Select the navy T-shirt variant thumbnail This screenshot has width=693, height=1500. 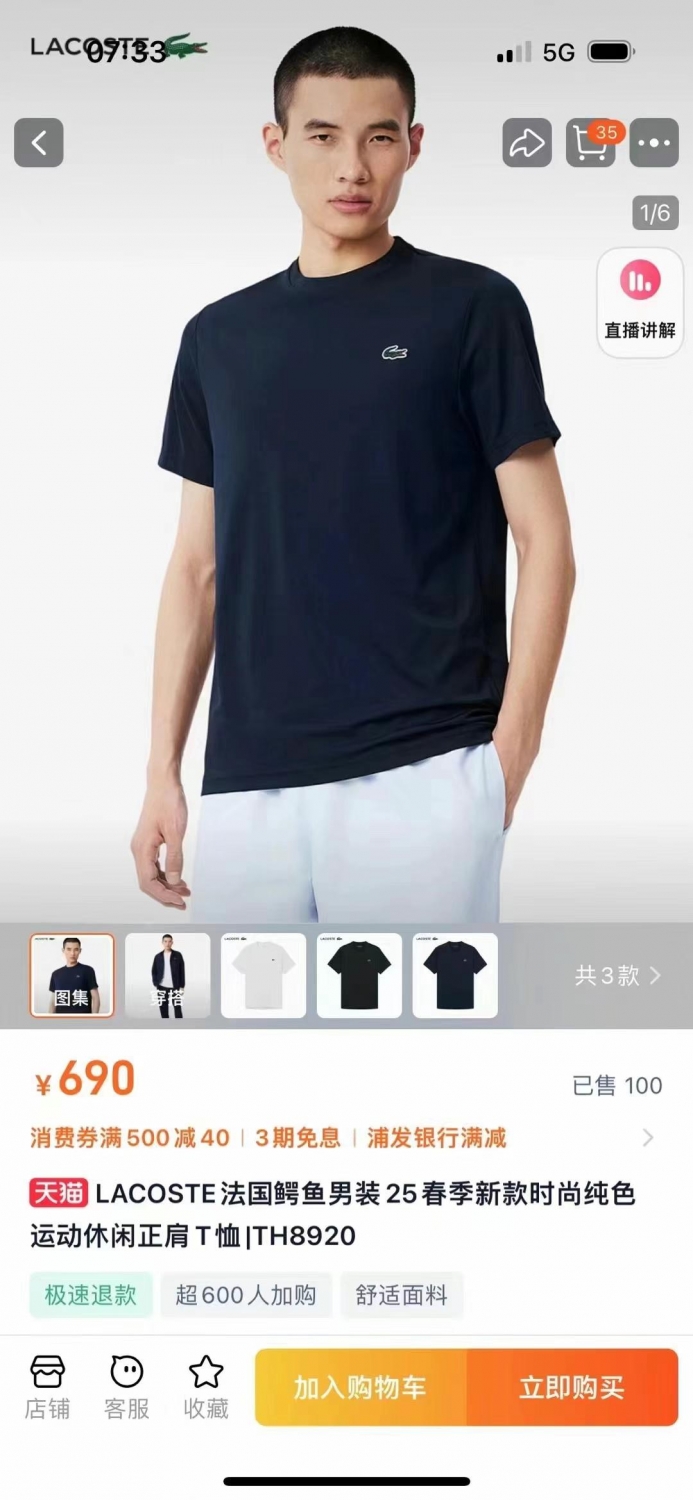click(455, 975)
